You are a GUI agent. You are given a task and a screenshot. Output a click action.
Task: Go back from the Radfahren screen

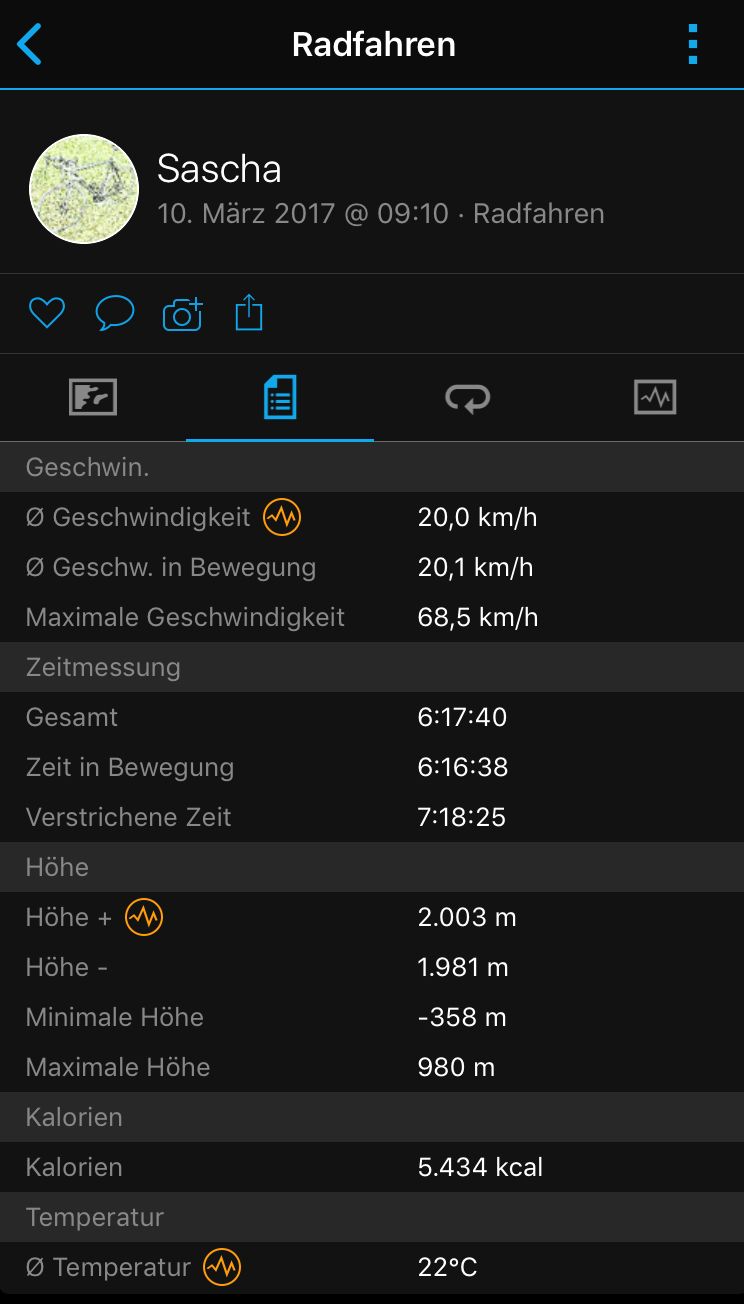30,45
